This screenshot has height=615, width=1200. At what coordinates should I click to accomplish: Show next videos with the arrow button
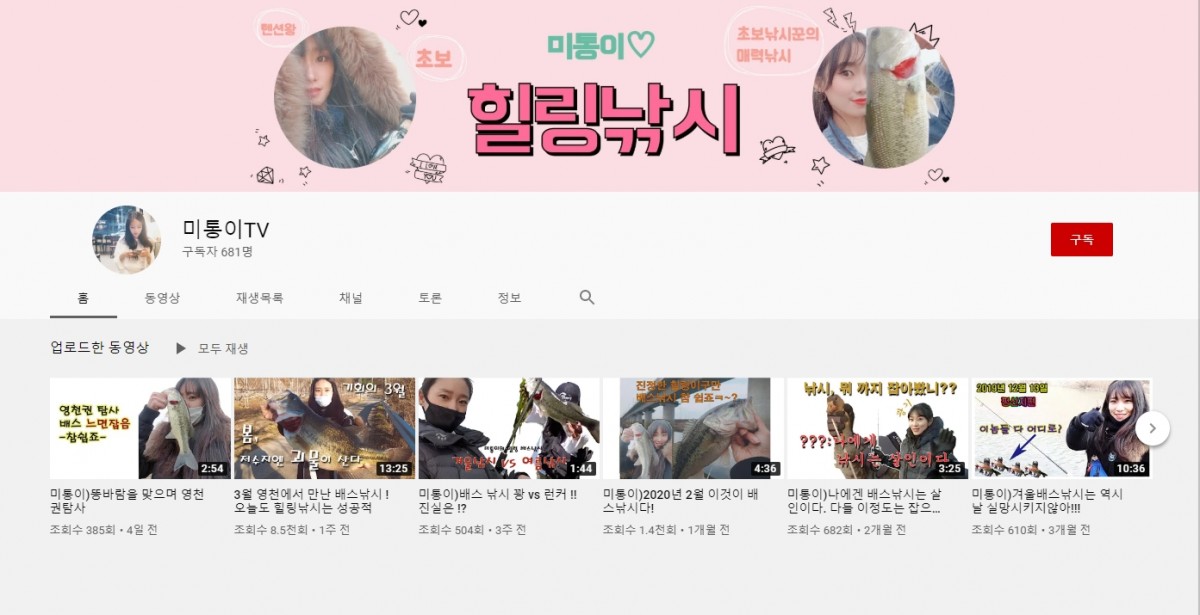[x=1152, y=428]
